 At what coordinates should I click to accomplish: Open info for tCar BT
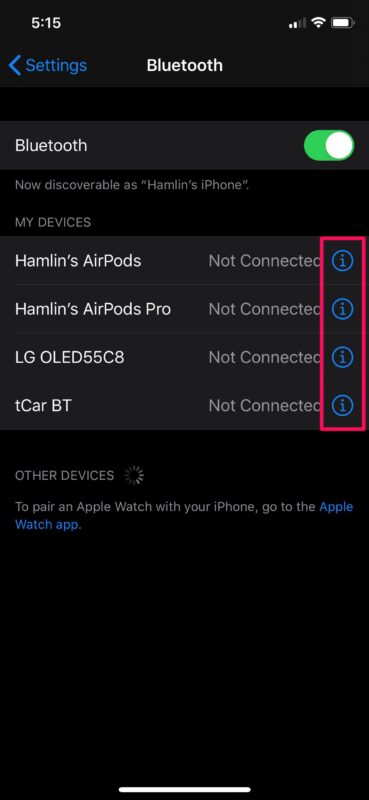point(342,406)
